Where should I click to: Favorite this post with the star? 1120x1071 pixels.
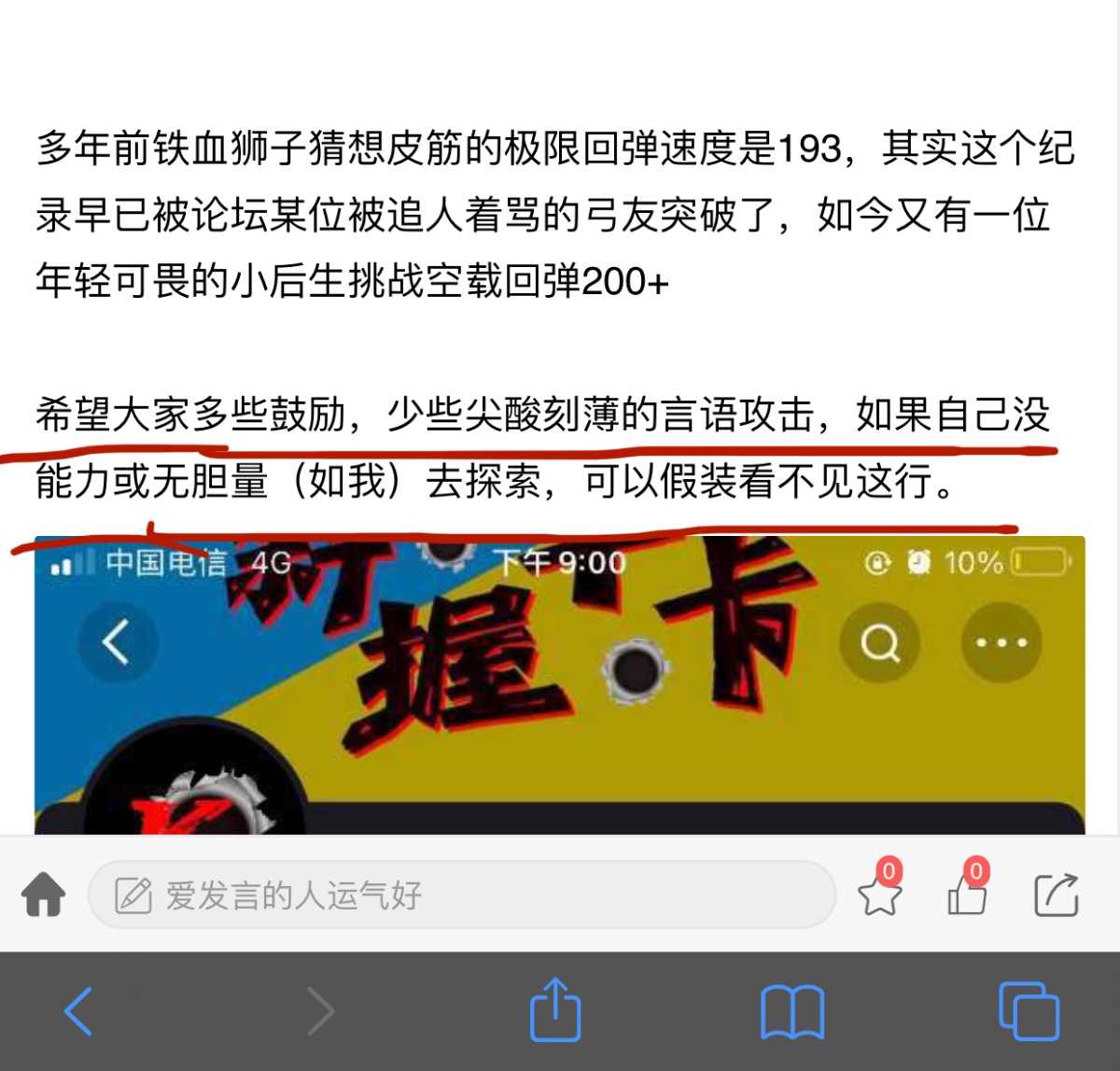click(879, 895)
